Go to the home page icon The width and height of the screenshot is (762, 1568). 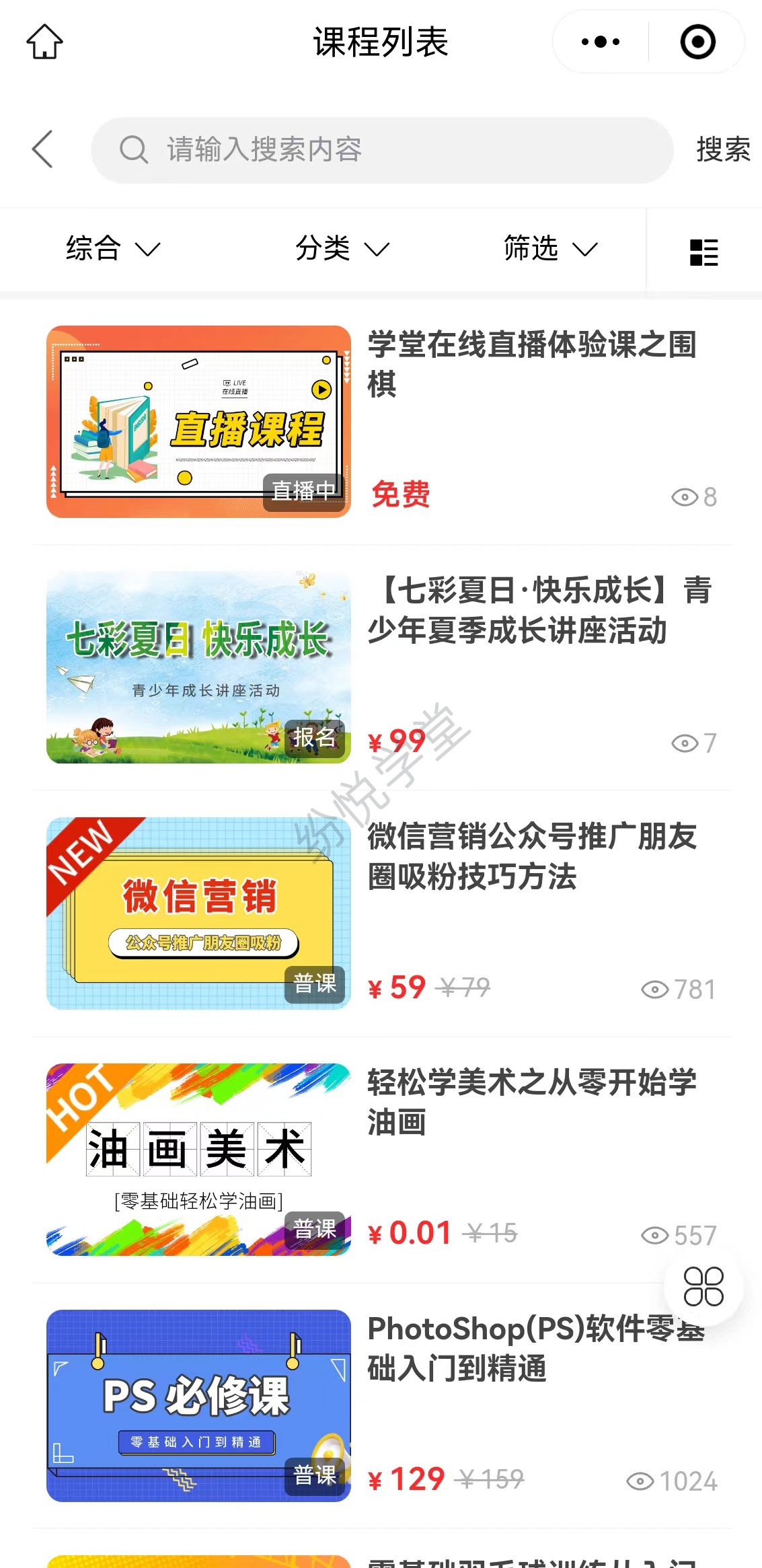point(44,42)
